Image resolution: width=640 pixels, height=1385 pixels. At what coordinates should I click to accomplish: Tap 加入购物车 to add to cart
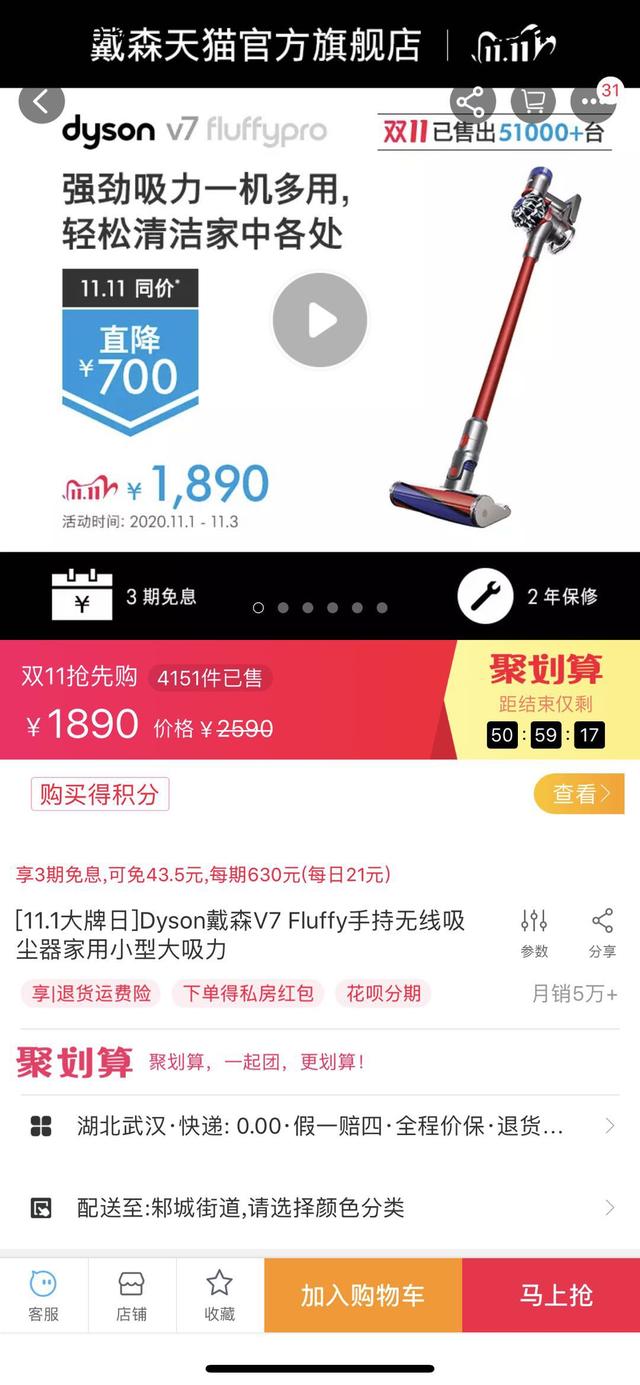(363, 1296)
